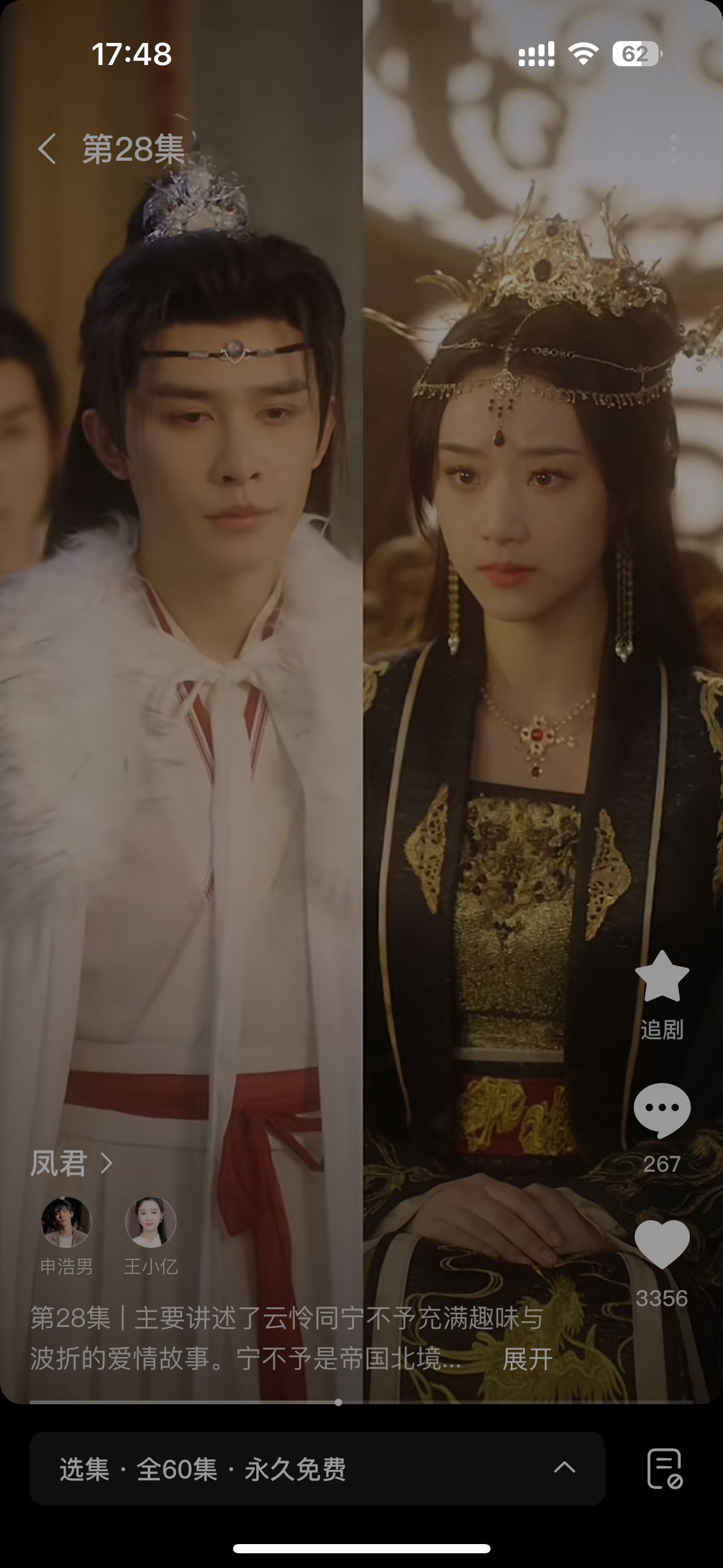Open the 凤君 drama page
This screenshot has height=1568, width=723.
click(71, 1163)
